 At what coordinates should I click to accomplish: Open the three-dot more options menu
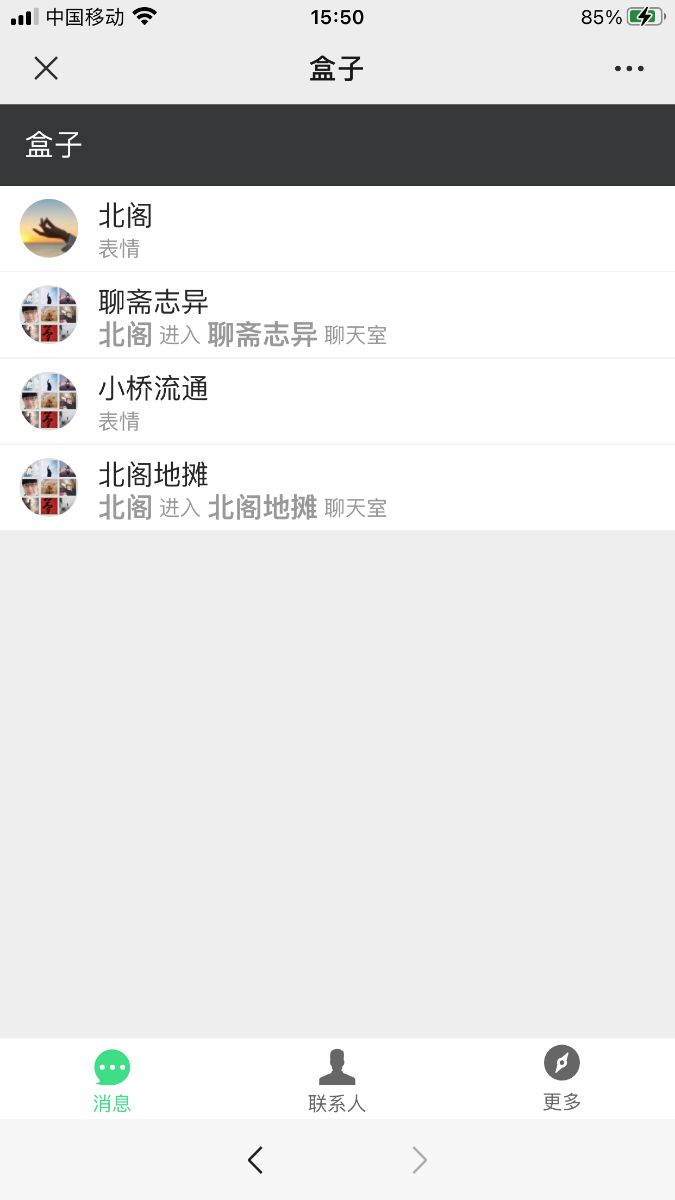pyautogui.click(x=629, y=68)
